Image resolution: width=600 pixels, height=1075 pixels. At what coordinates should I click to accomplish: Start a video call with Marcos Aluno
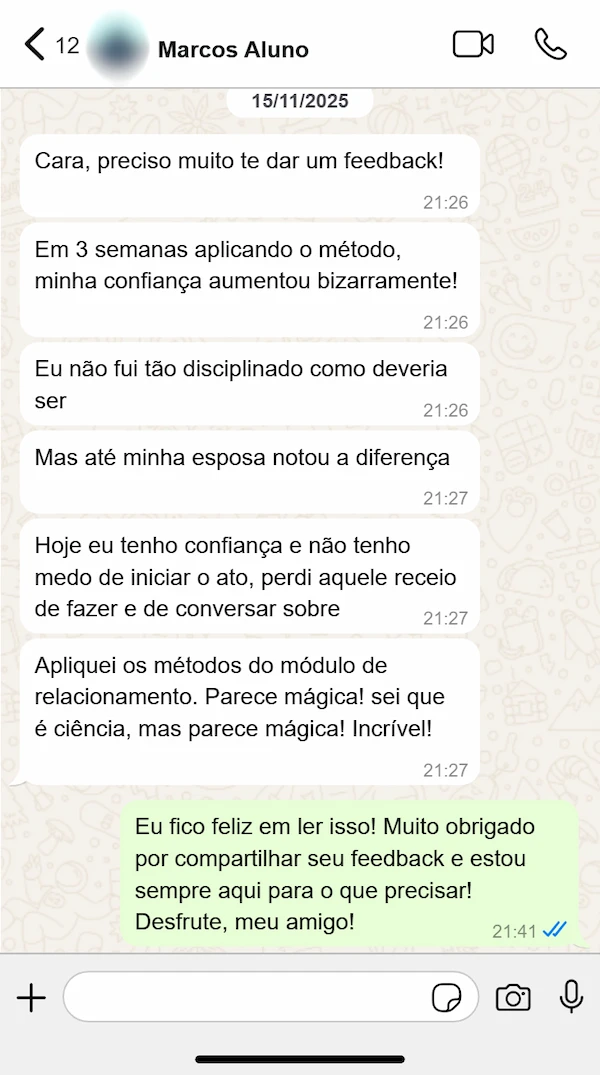[x=473, y=45]
